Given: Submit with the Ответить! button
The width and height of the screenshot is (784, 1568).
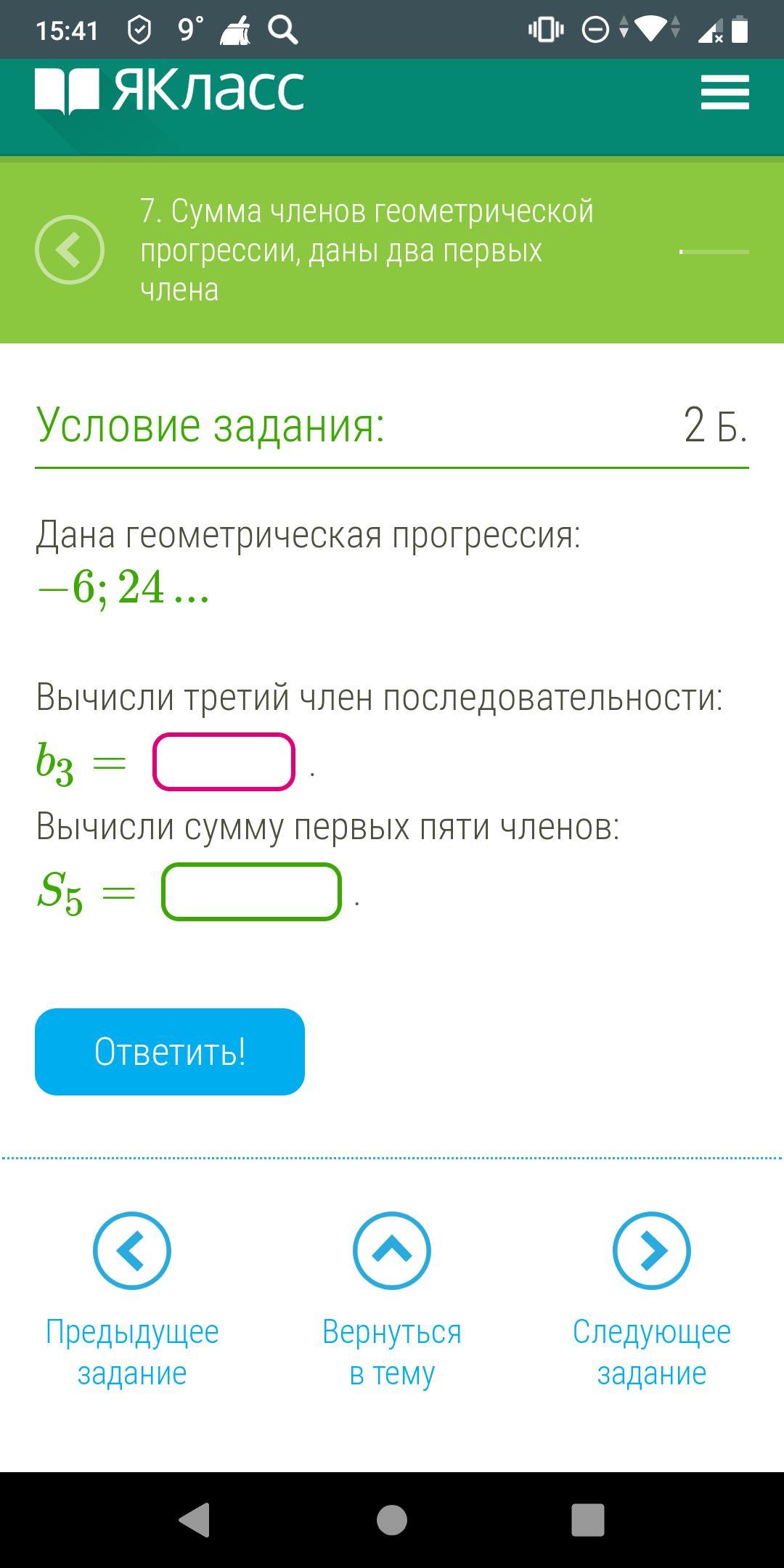Looking at the screenshot, I should point(170,1051).
